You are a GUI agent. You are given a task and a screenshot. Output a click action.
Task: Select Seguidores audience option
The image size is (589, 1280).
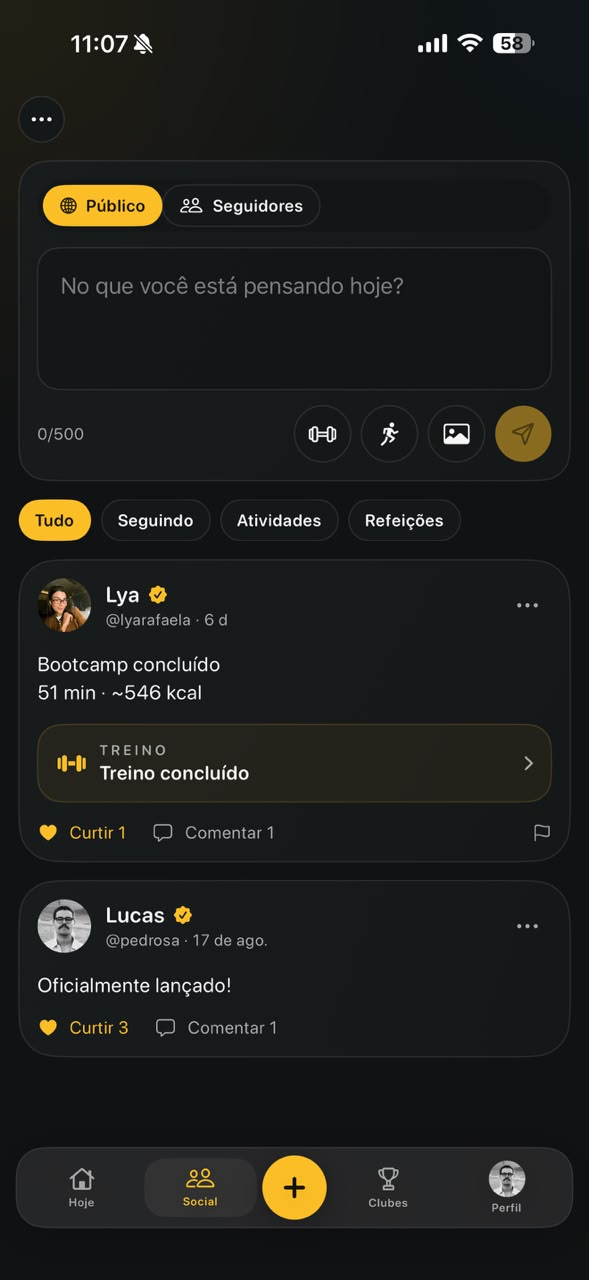click(x=241, y=206)
